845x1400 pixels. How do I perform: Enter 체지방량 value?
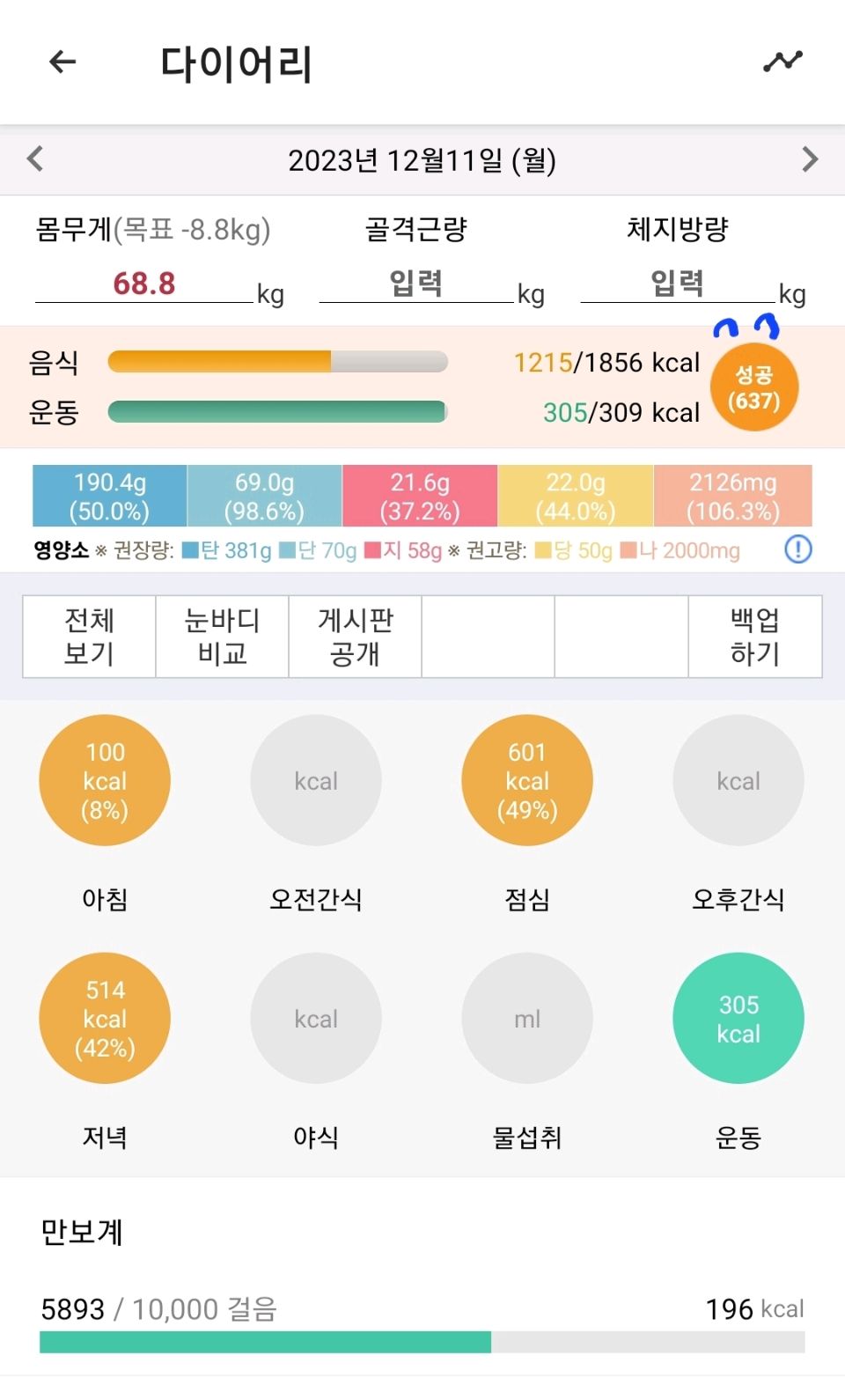[x=677, y=284]
